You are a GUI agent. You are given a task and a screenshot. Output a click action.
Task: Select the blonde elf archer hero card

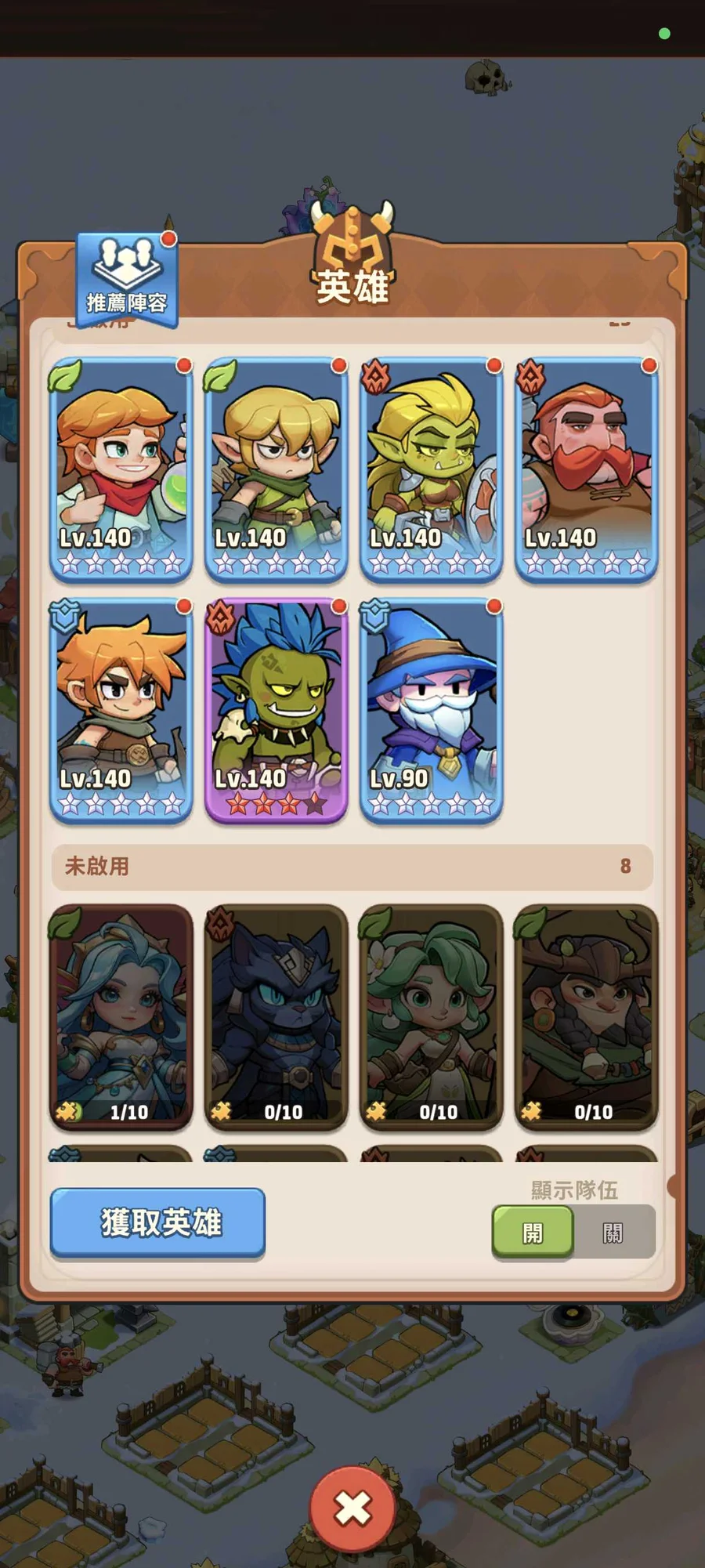[x=276, y=470]
